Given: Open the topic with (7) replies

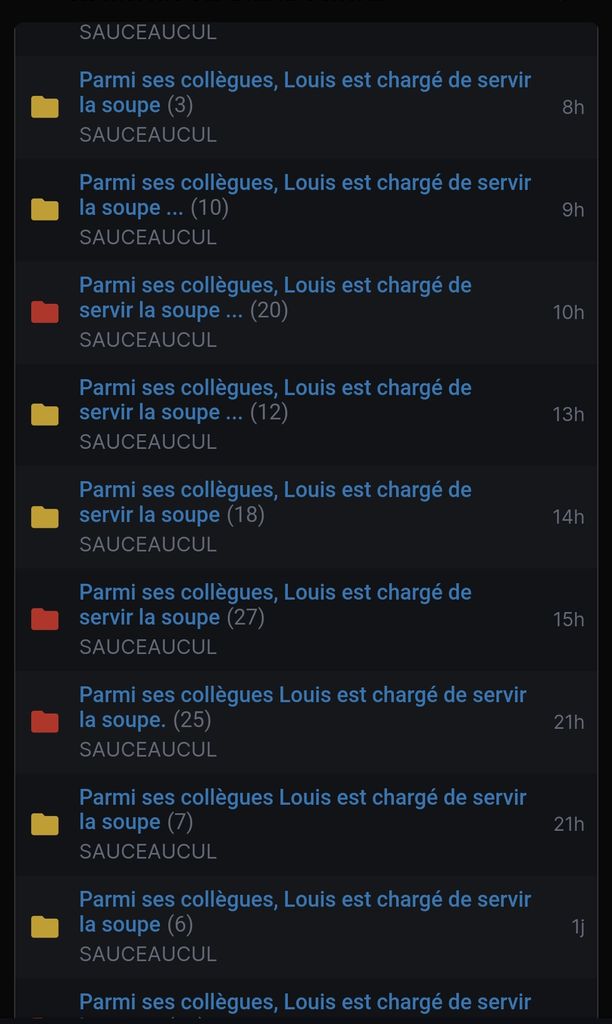Looking at the screenshot, I should pos(302,810).
